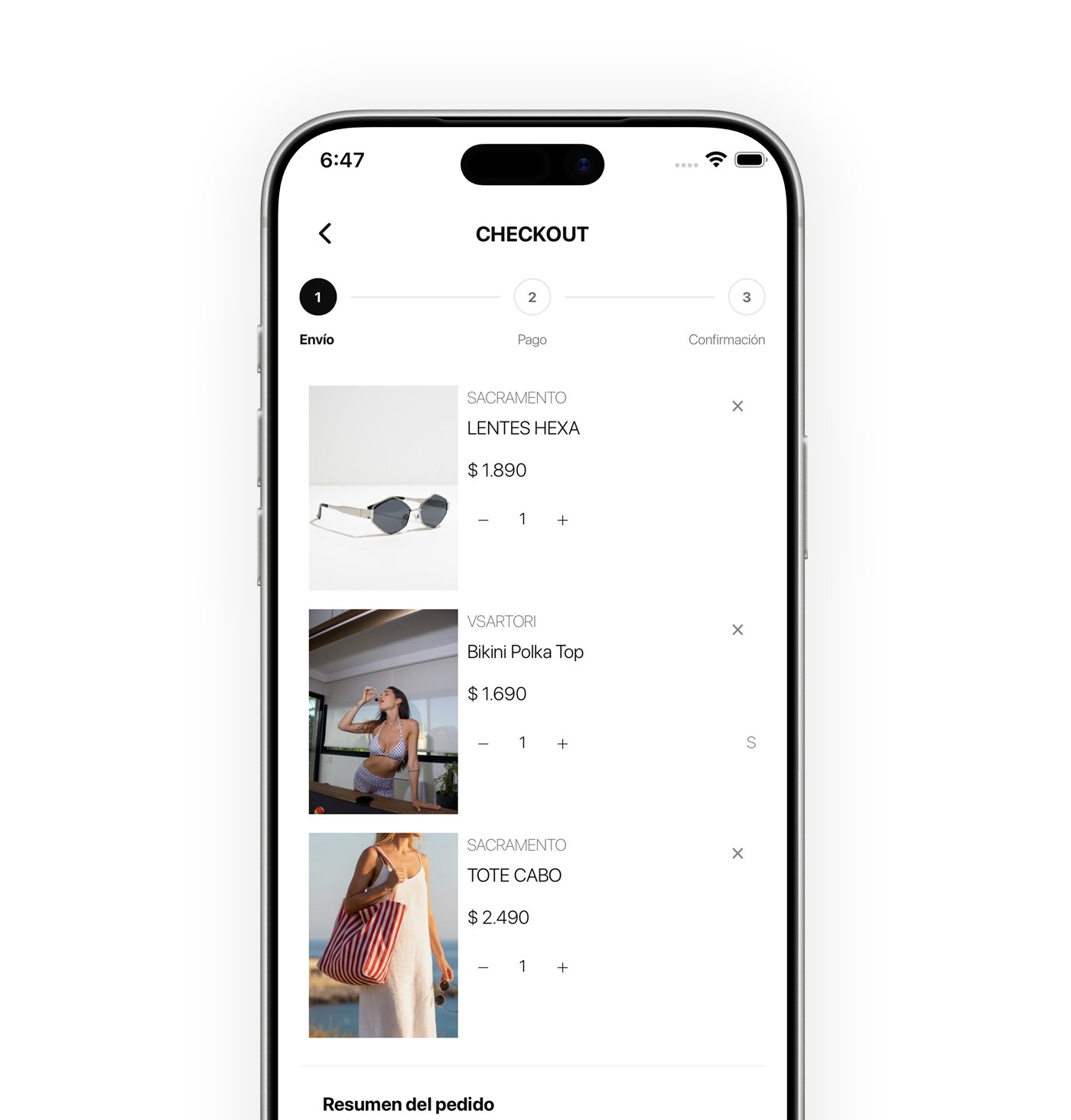Open the Lentes Hexa product image
Viewport: 1071px width, 1120px height.
[x=383, y=488]
